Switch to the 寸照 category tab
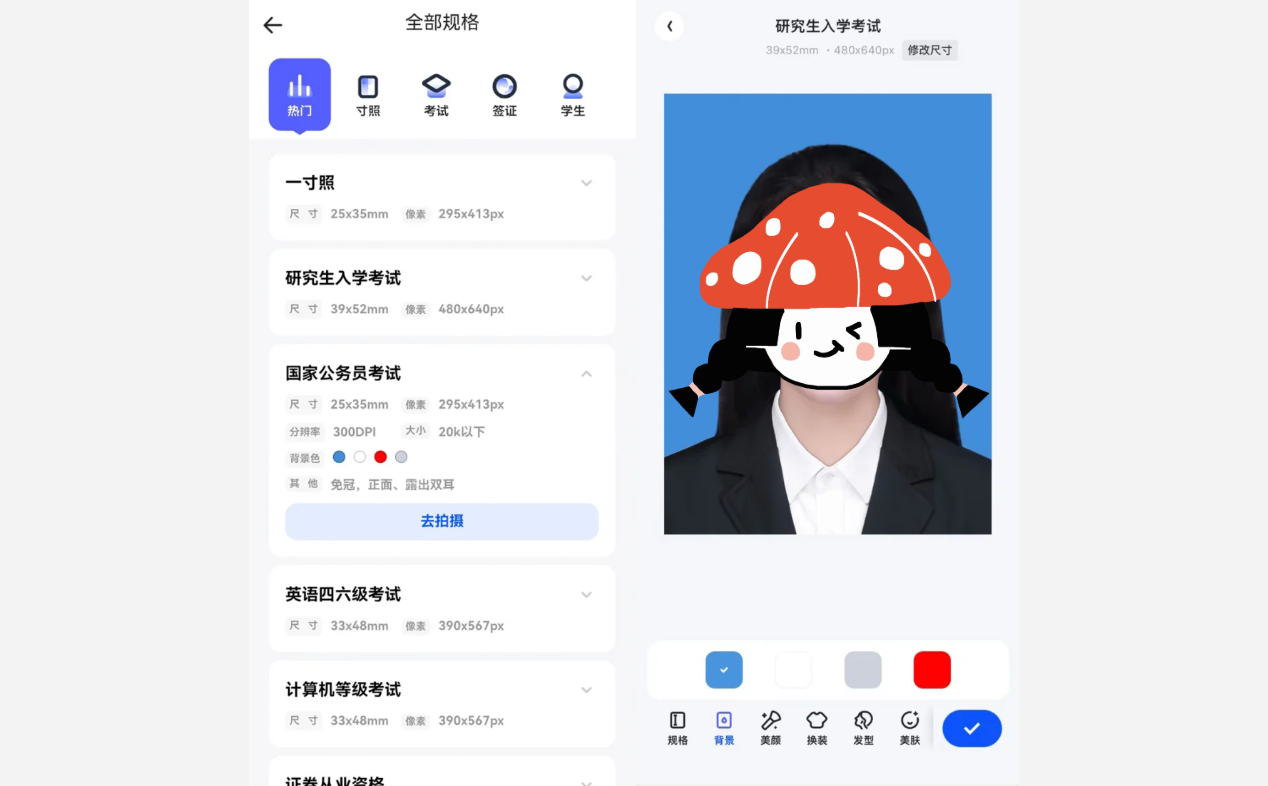This screenshot has width=1268, height=786. coord(368,96)
